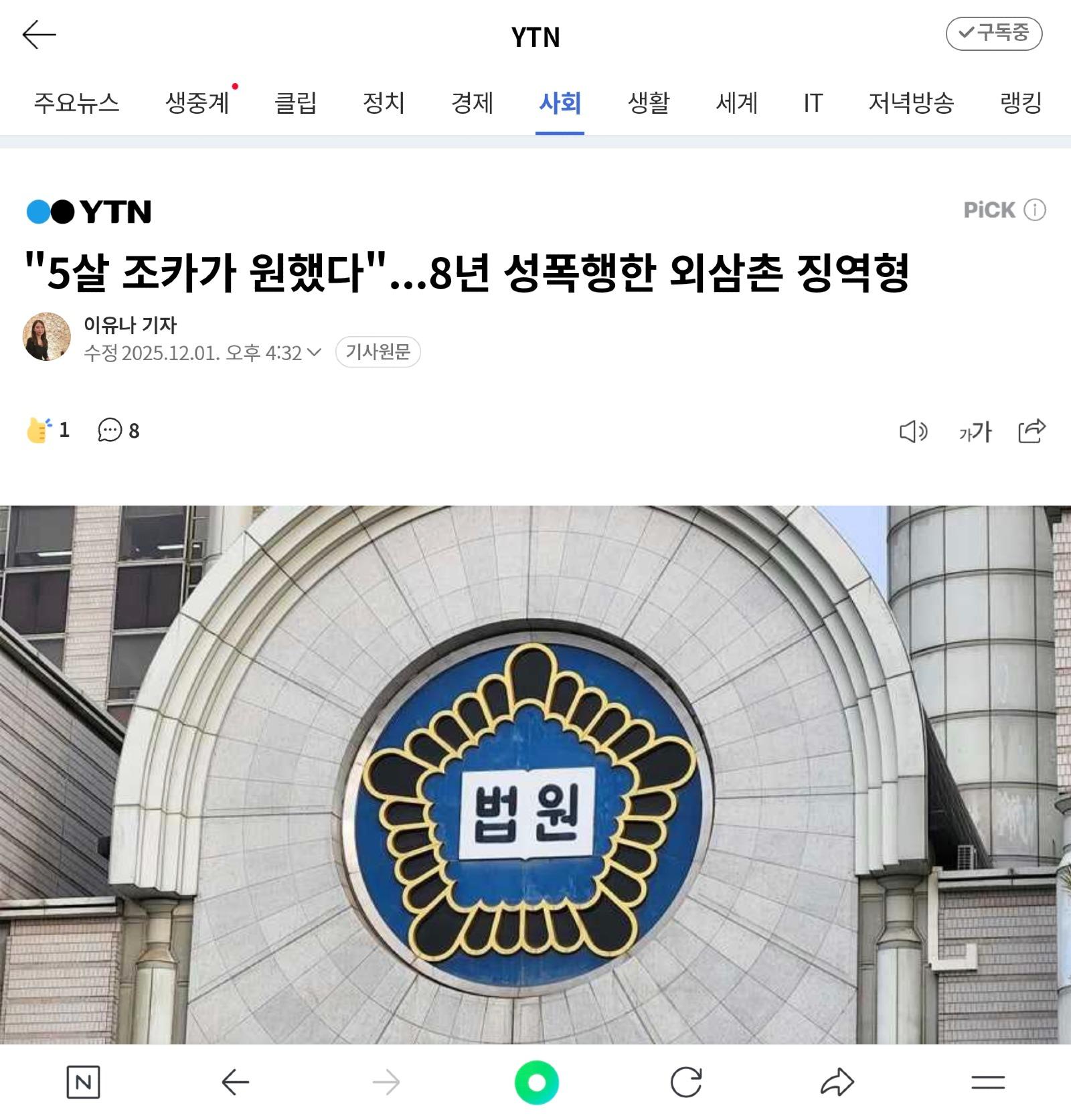
Task: Switch to the 정치 tab
Action: (384, 103)
